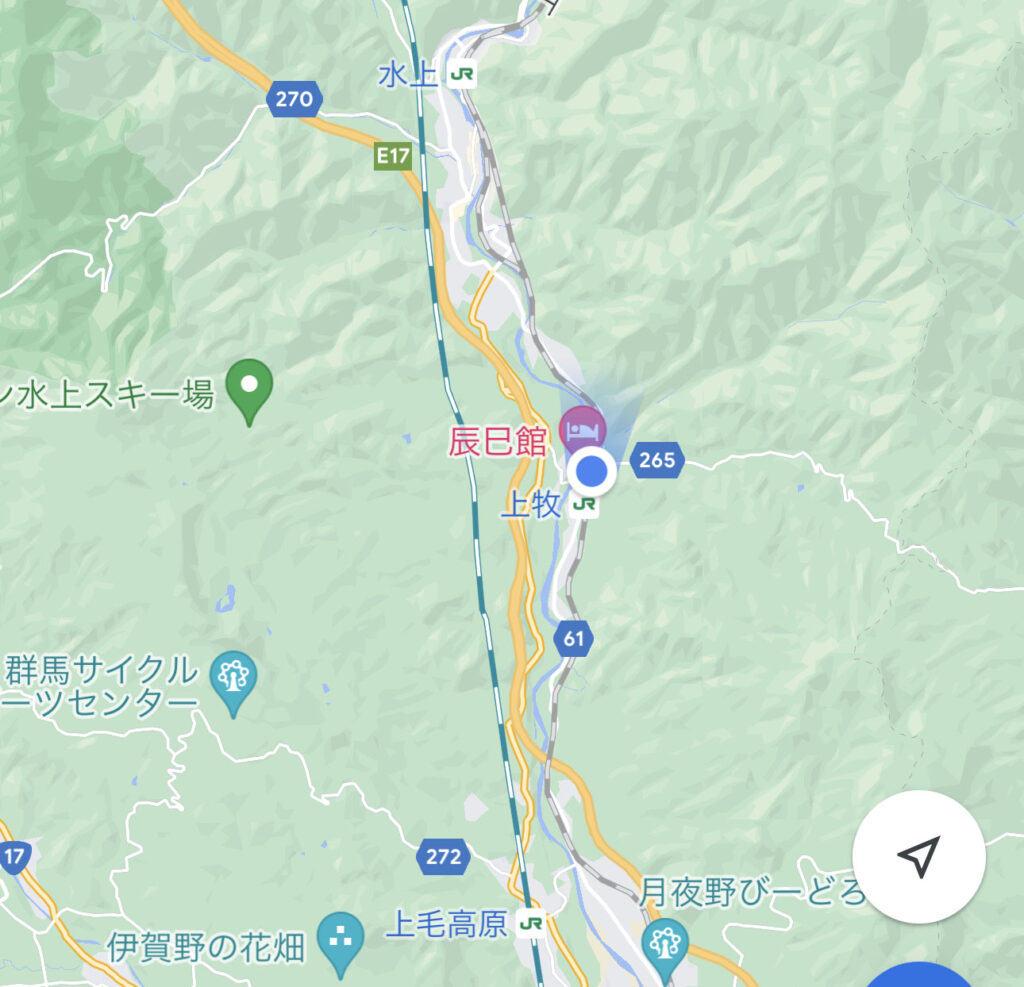Open the 群馬サイクルスポーツセンター park marker
1024x987 pixels.
[233, 680]
